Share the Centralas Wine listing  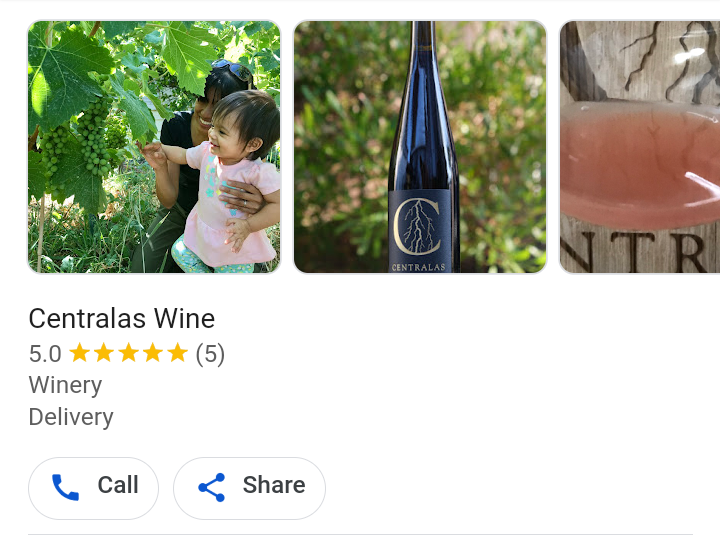(x=249, y=487)
